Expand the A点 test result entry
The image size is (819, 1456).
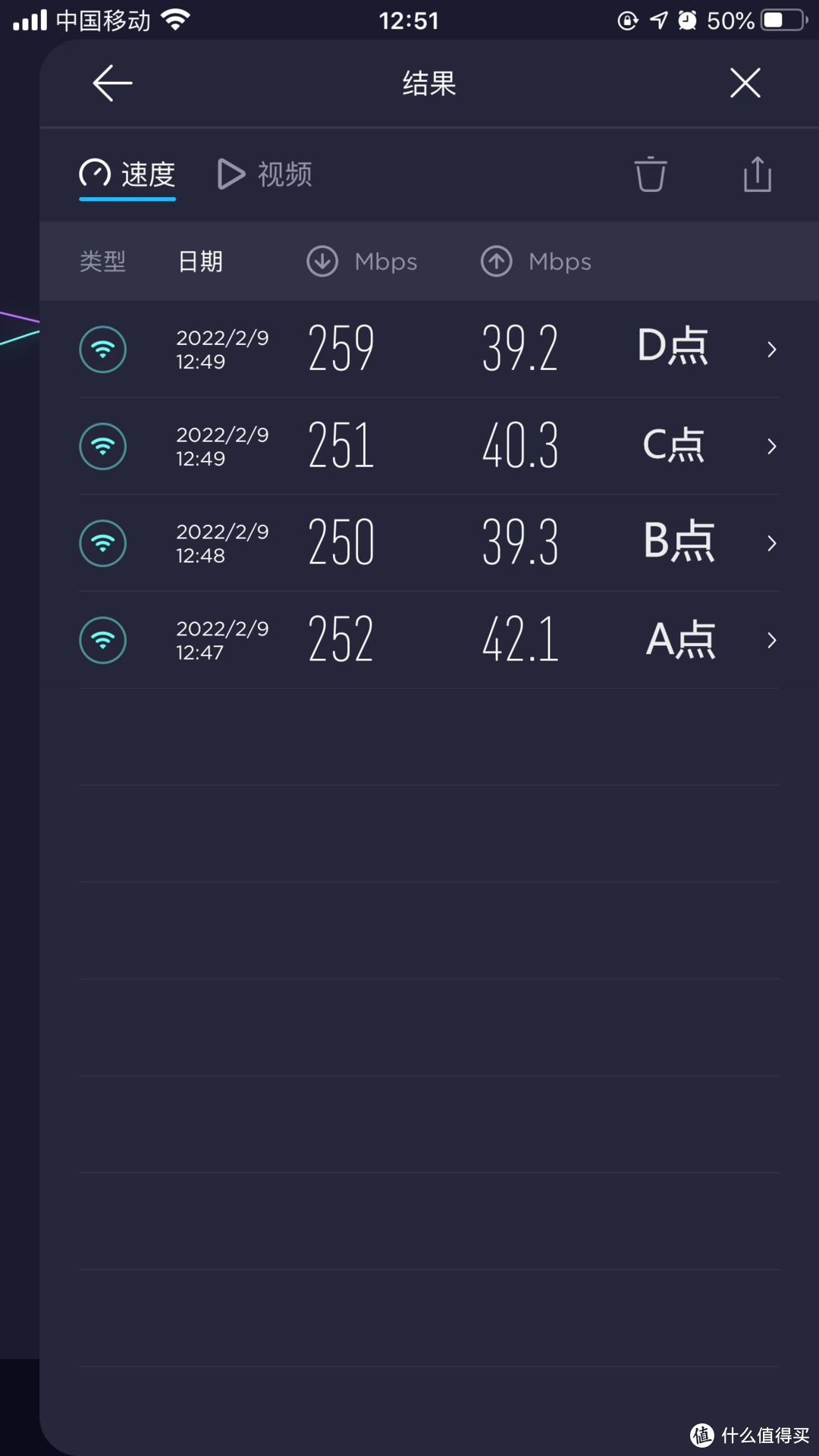[772, 640]
